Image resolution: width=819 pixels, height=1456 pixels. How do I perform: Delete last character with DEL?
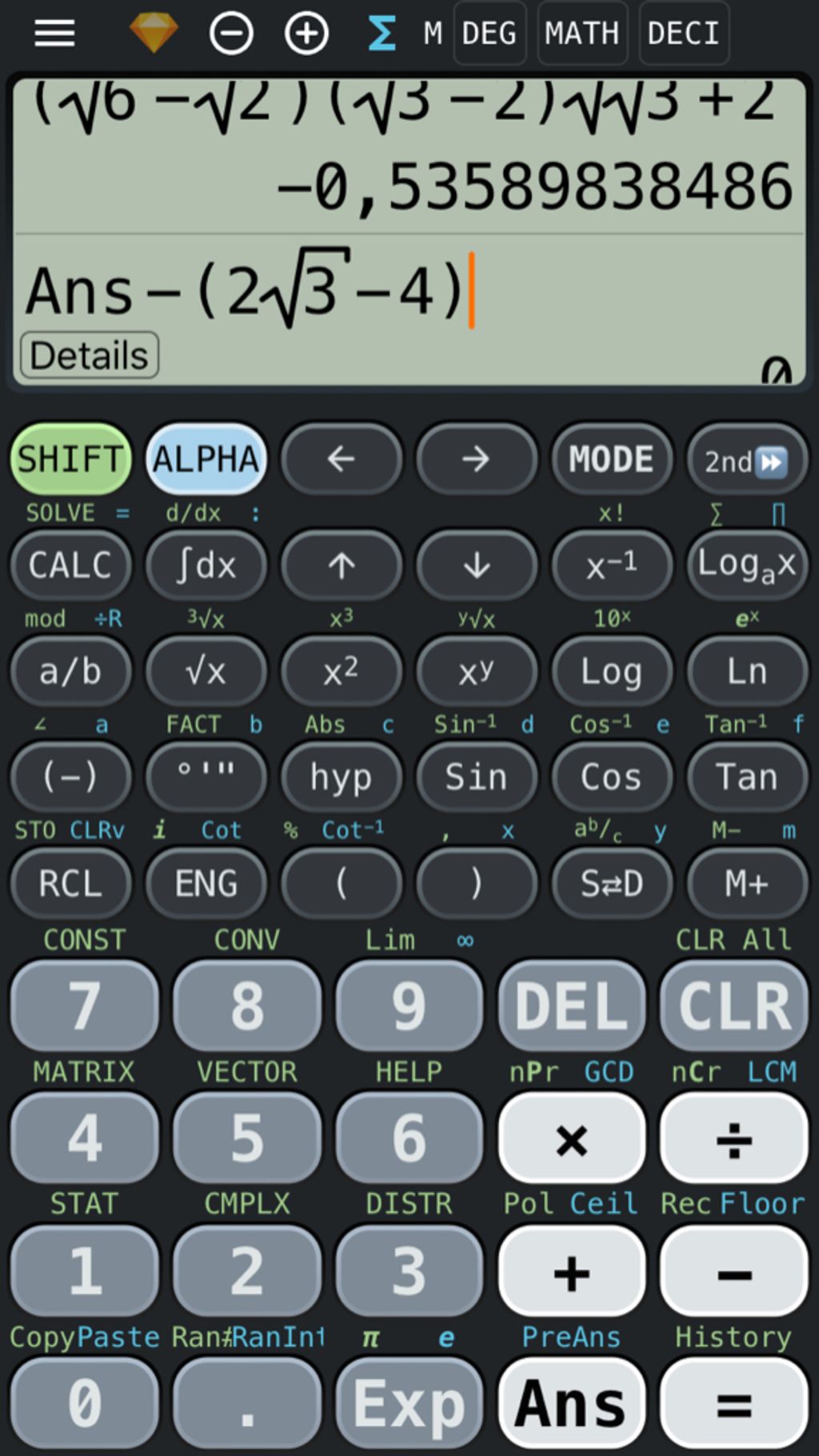(571, 1006)
